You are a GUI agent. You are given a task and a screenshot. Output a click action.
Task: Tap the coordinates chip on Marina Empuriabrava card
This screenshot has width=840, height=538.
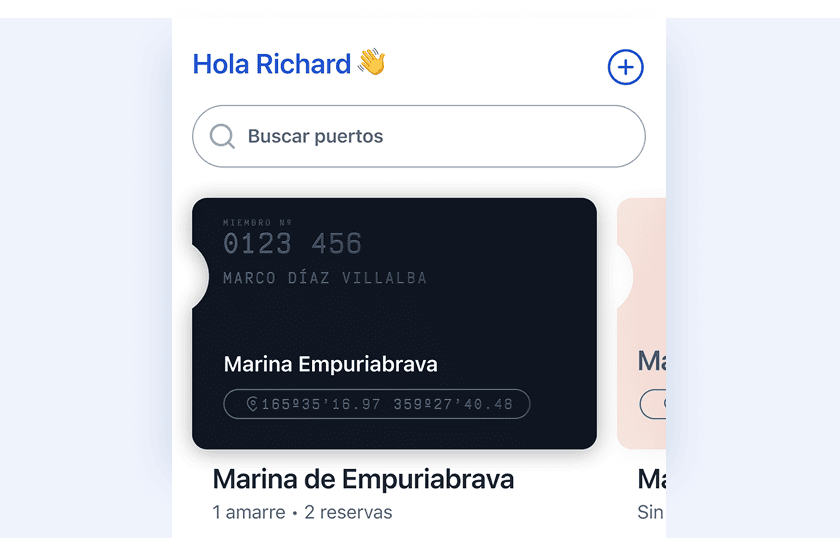pyautogui.click(x=376, y=404)
